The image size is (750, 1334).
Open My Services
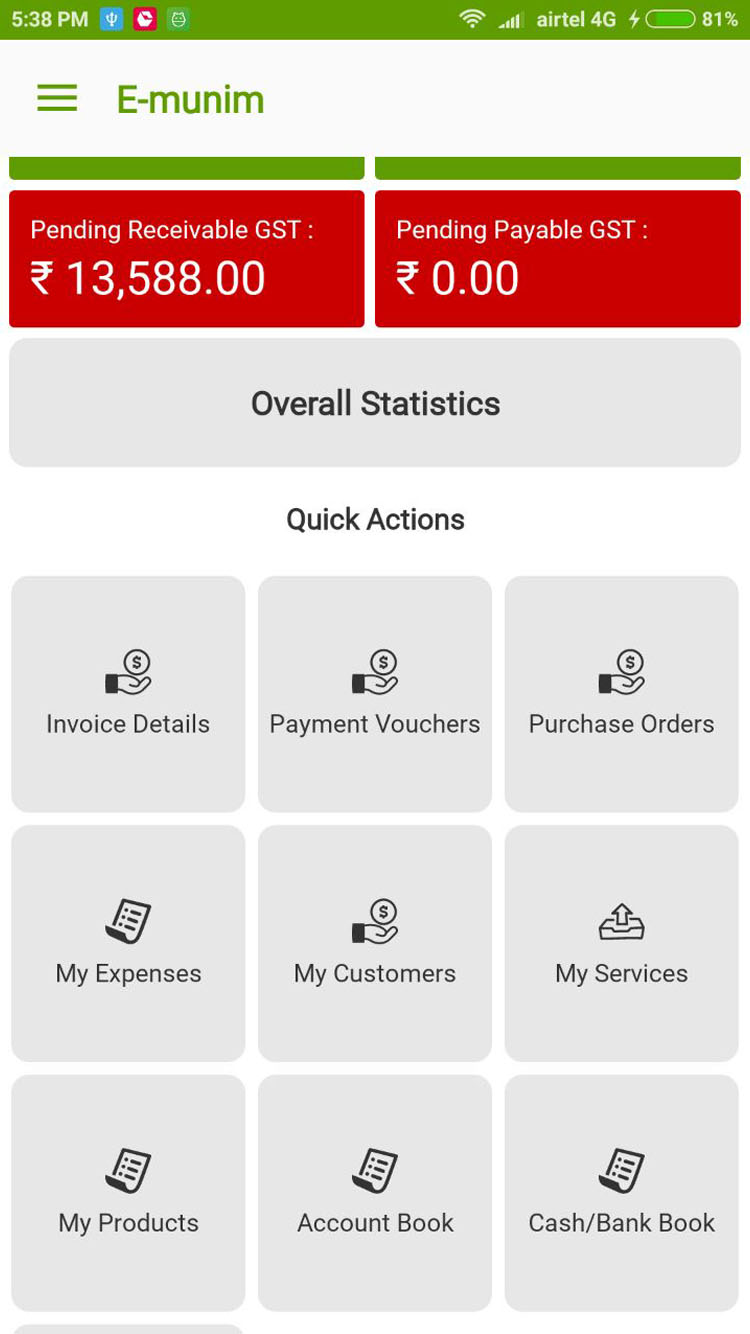pyautogui.click(x=621, y=943)
